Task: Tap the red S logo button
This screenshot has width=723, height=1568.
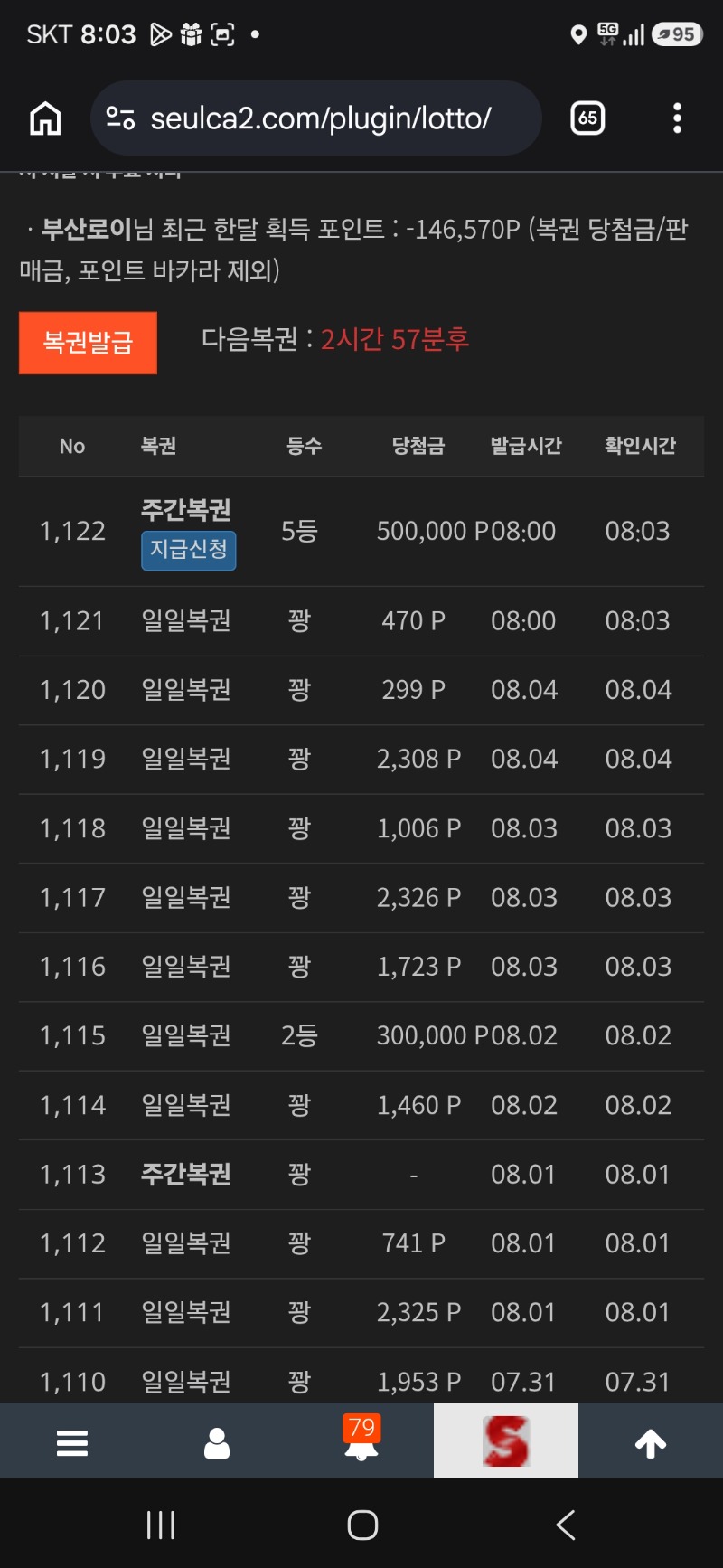Action: coord(506,1440)
